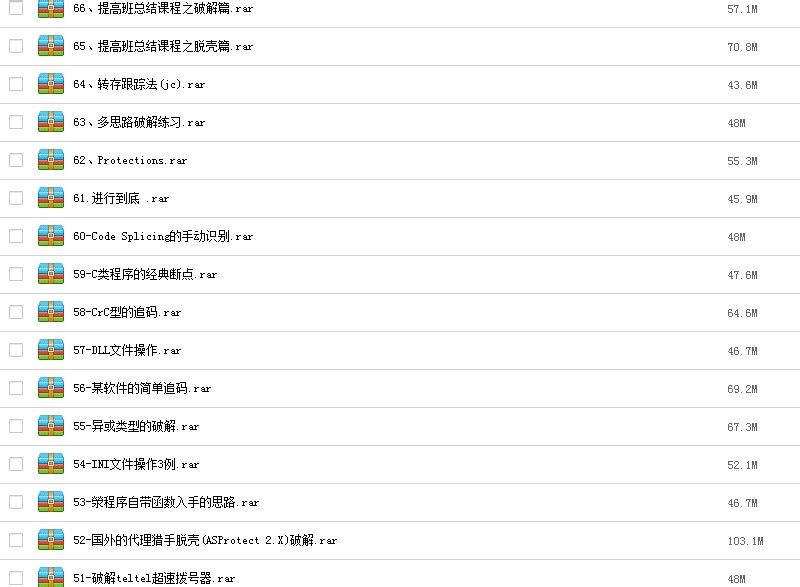Select checkbox for 65、提高班总结课程之脱壳篇.rar
This screenshot has width=800, height=587.
tap(16, 46)
